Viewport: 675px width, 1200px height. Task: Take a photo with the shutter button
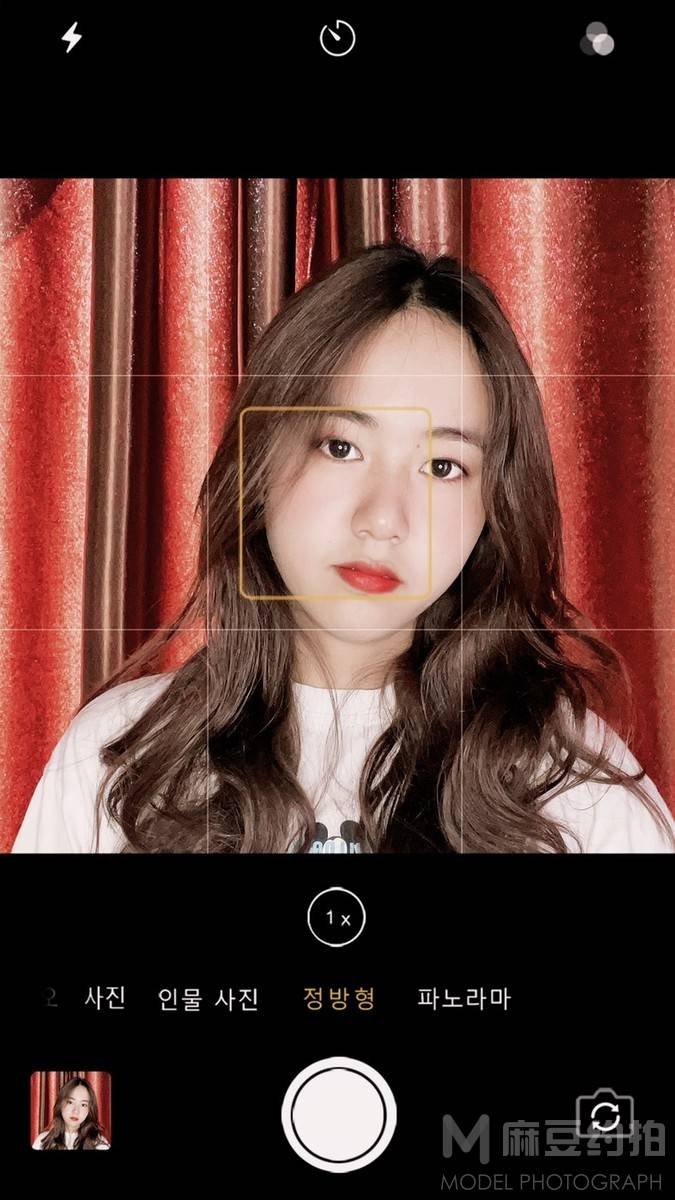click(338, 1115)
